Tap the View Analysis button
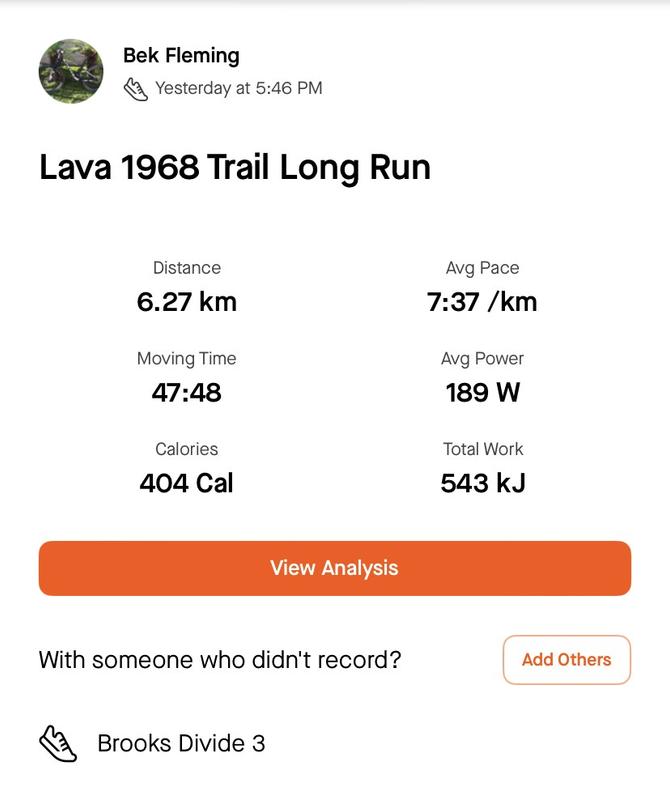This screenshot has width=670, height=800. point(334,568)
